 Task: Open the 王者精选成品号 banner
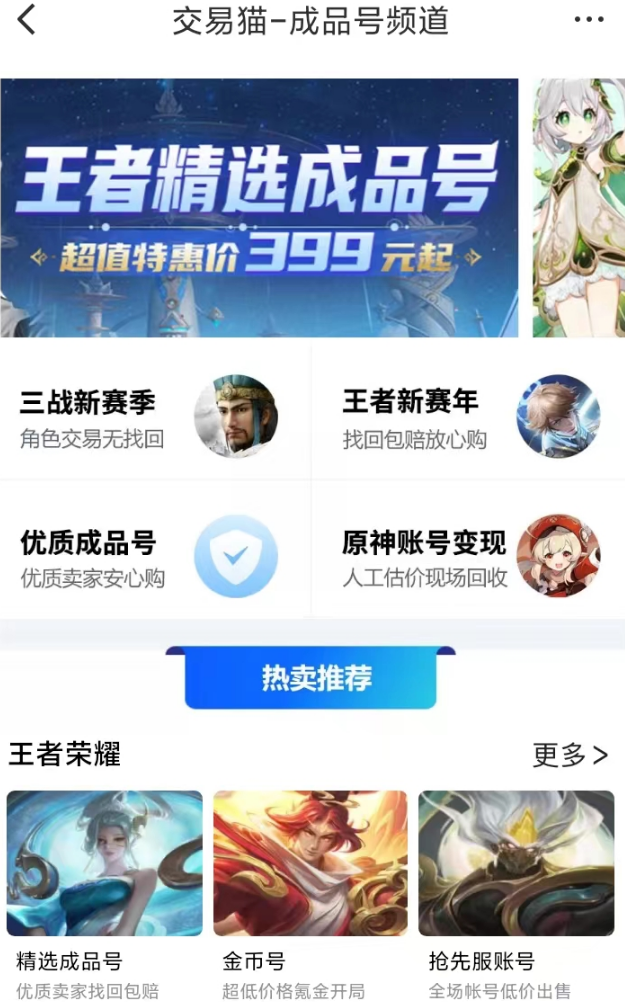[x=259, y=208]
